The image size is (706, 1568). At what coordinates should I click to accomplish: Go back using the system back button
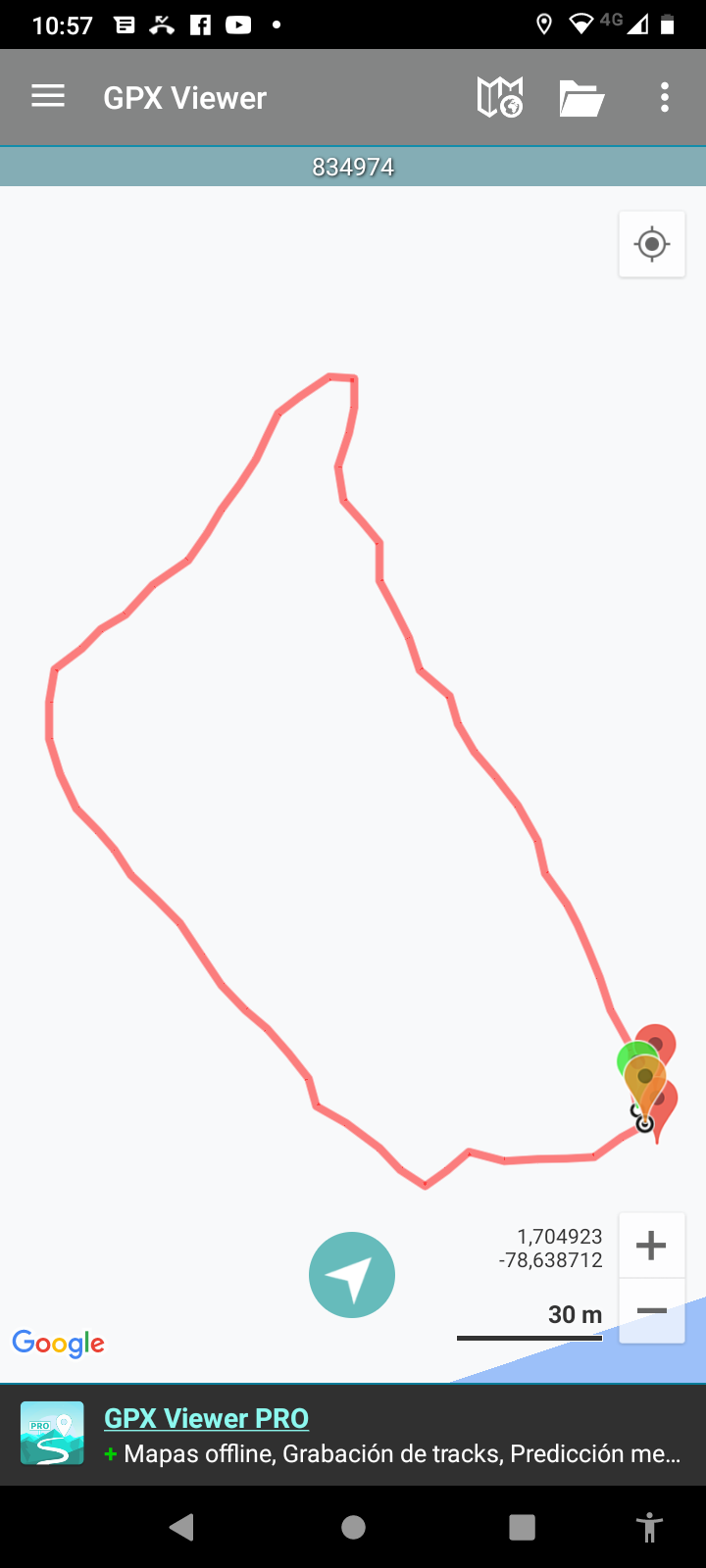pyautogui.click(x=181, y=1527)
